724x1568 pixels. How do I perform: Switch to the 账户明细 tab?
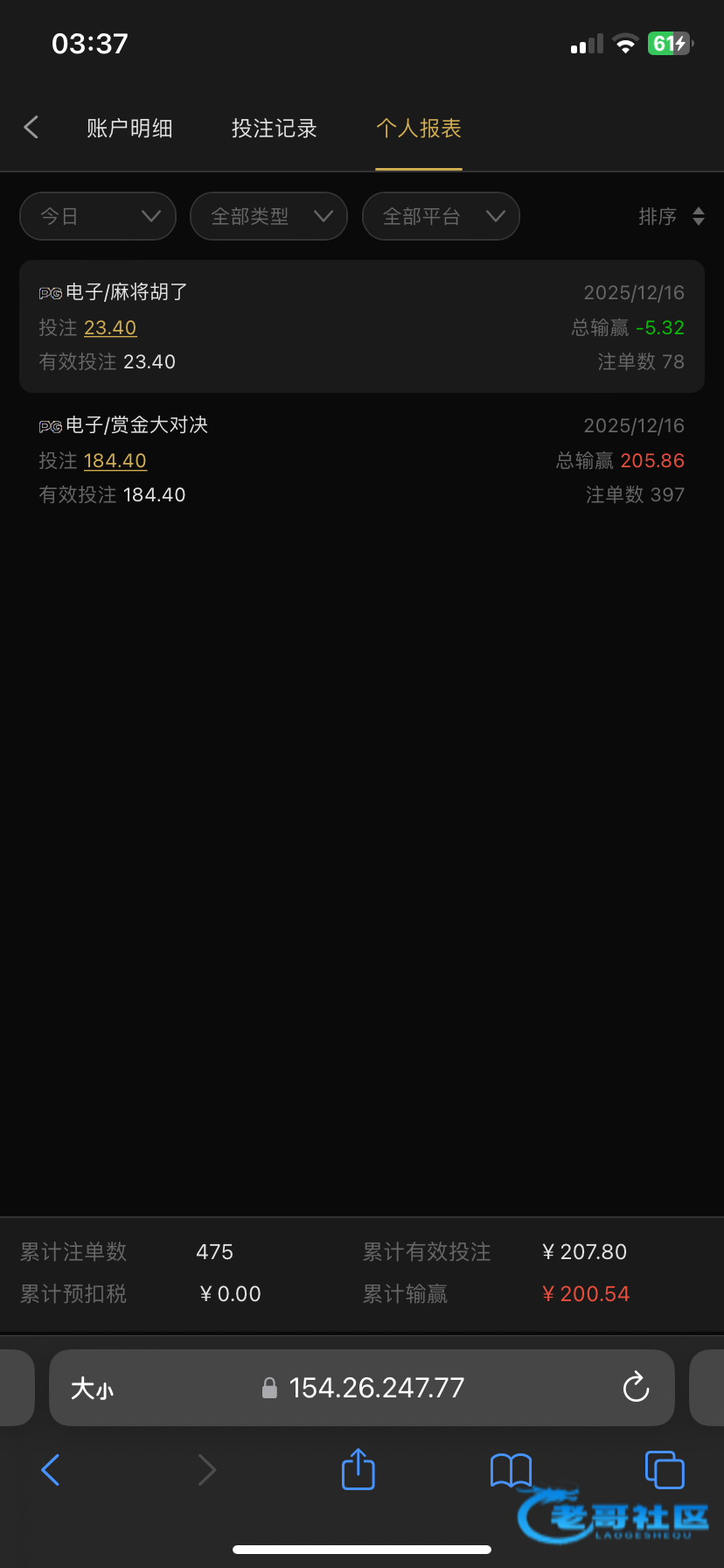129,129
